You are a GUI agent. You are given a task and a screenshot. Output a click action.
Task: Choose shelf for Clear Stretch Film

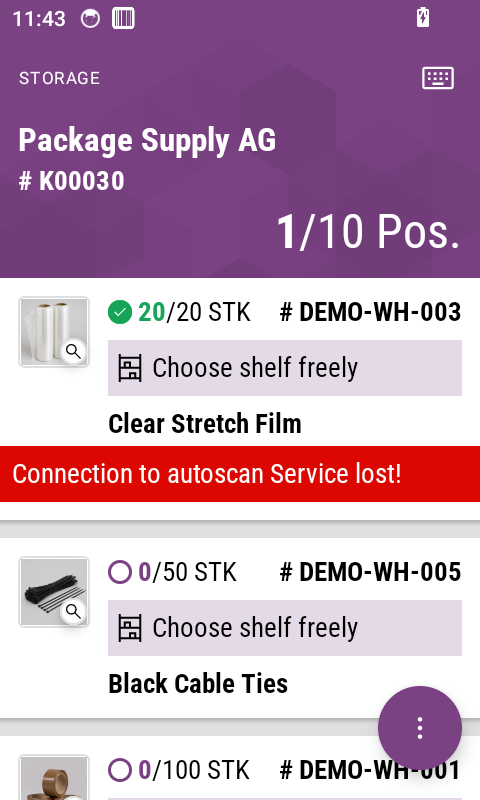(x=285, y=368)
